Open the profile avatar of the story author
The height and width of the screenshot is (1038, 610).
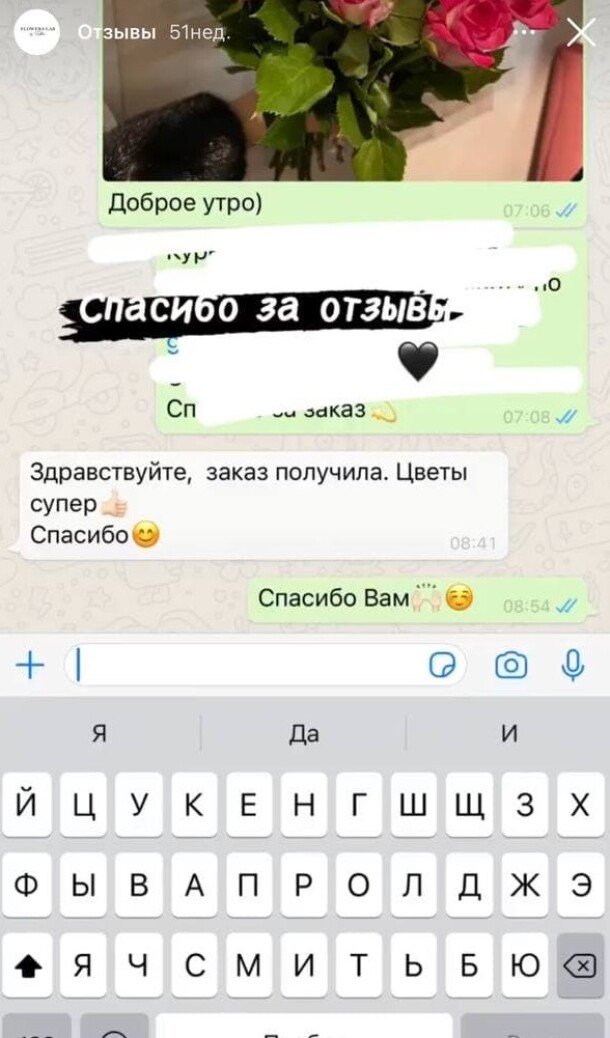point(37,33)
